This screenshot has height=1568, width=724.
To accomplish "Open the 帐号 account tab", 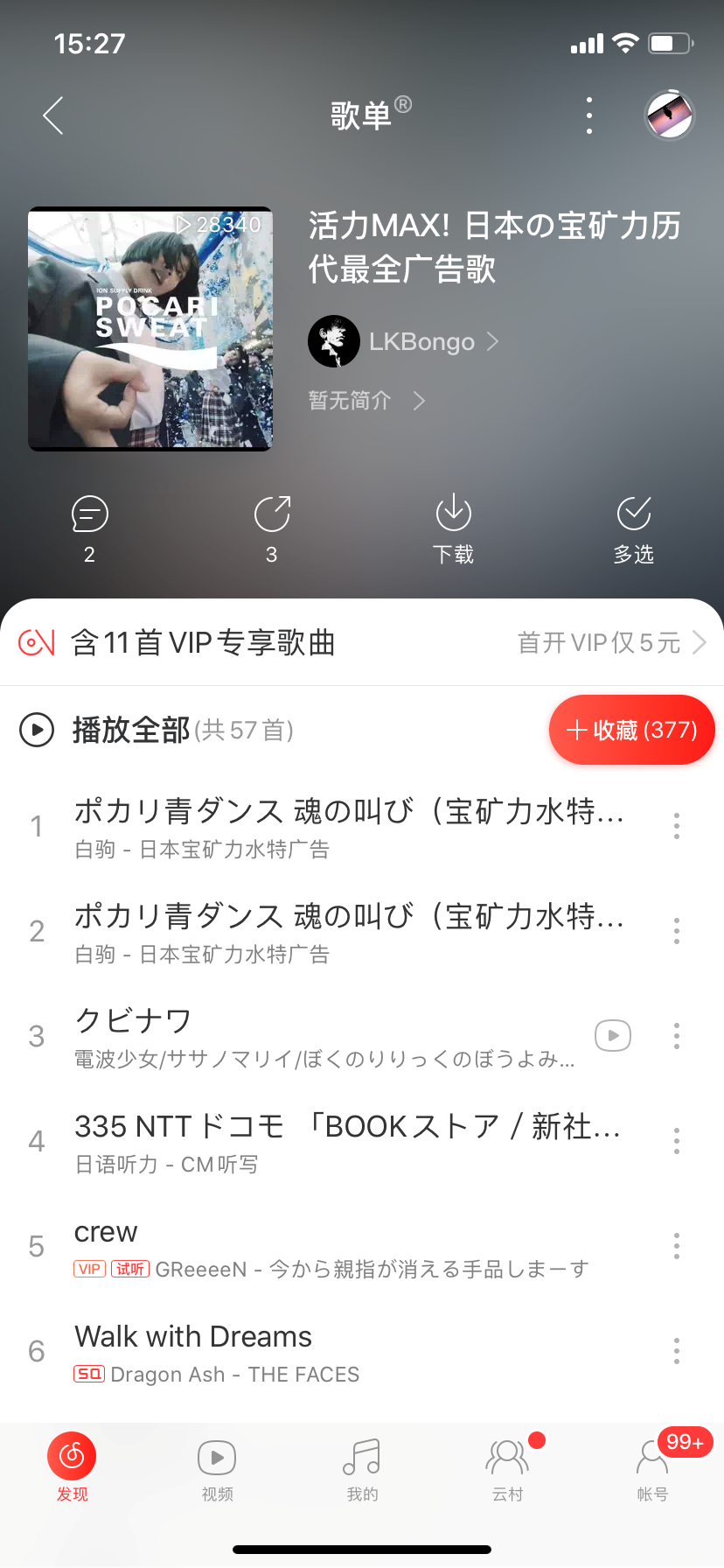I will coord(652,1470).
